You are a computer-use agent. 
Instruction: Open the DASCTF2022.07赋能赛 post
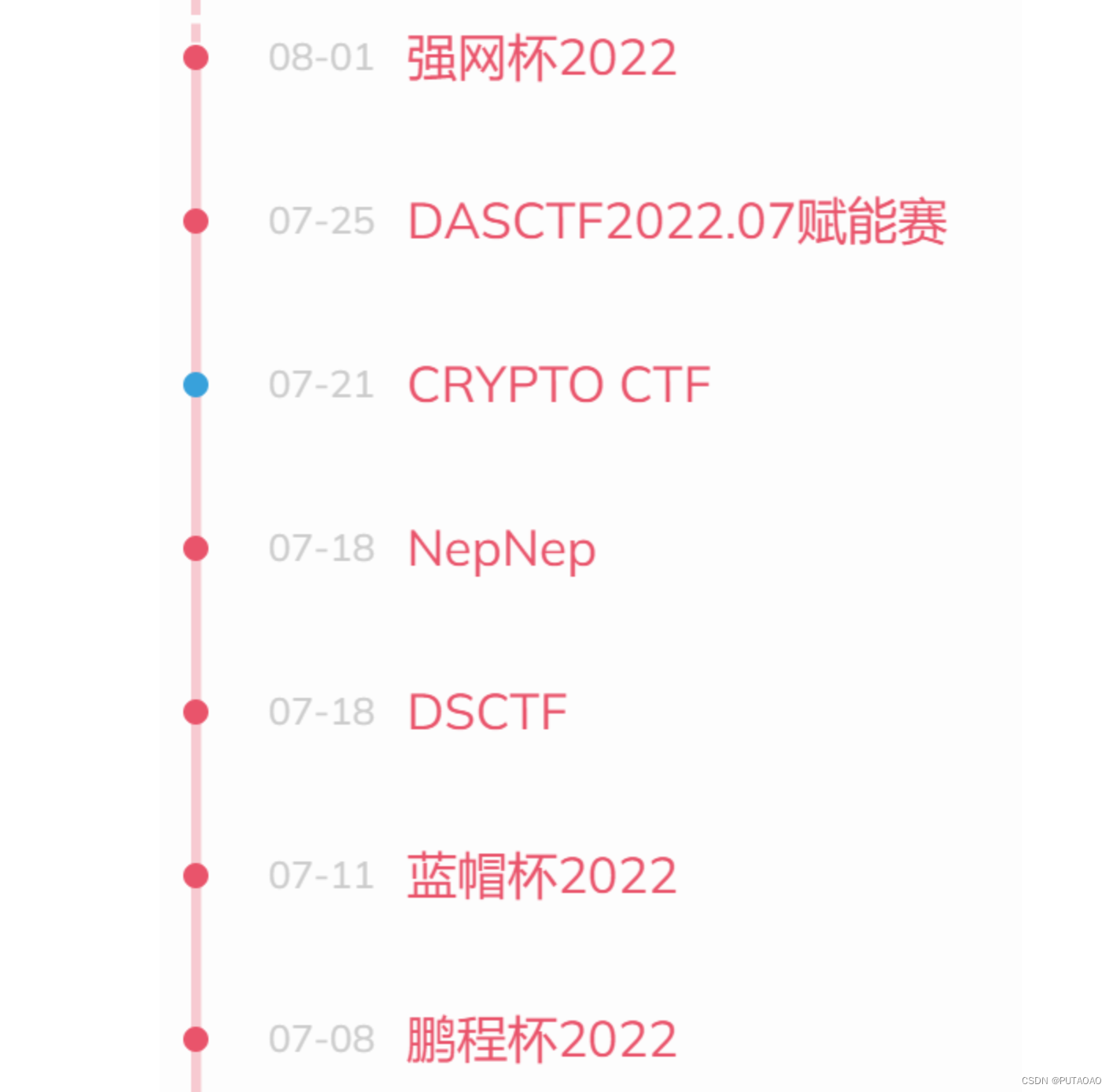(676, 222)
